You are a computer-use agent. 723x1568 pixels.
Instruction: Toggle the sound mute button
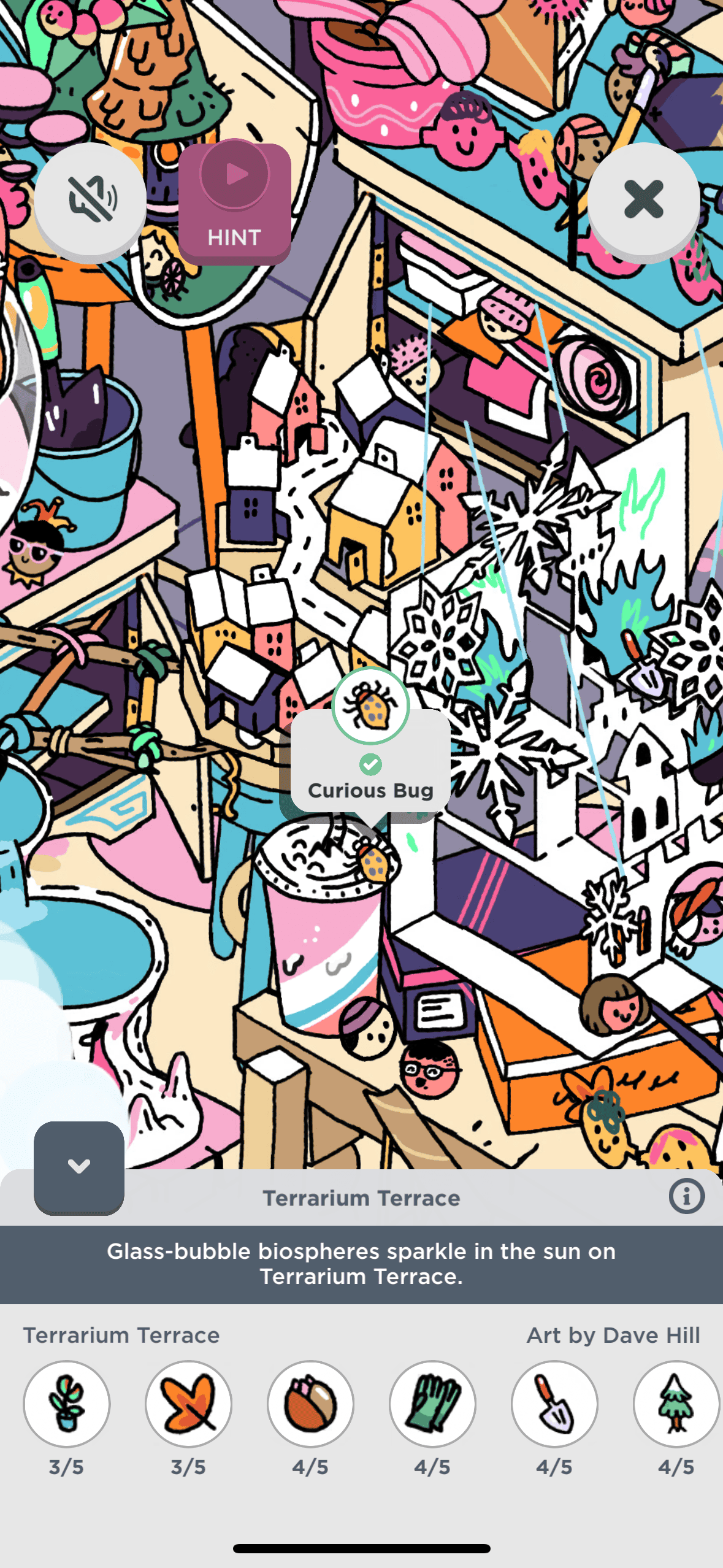point(90,199)
